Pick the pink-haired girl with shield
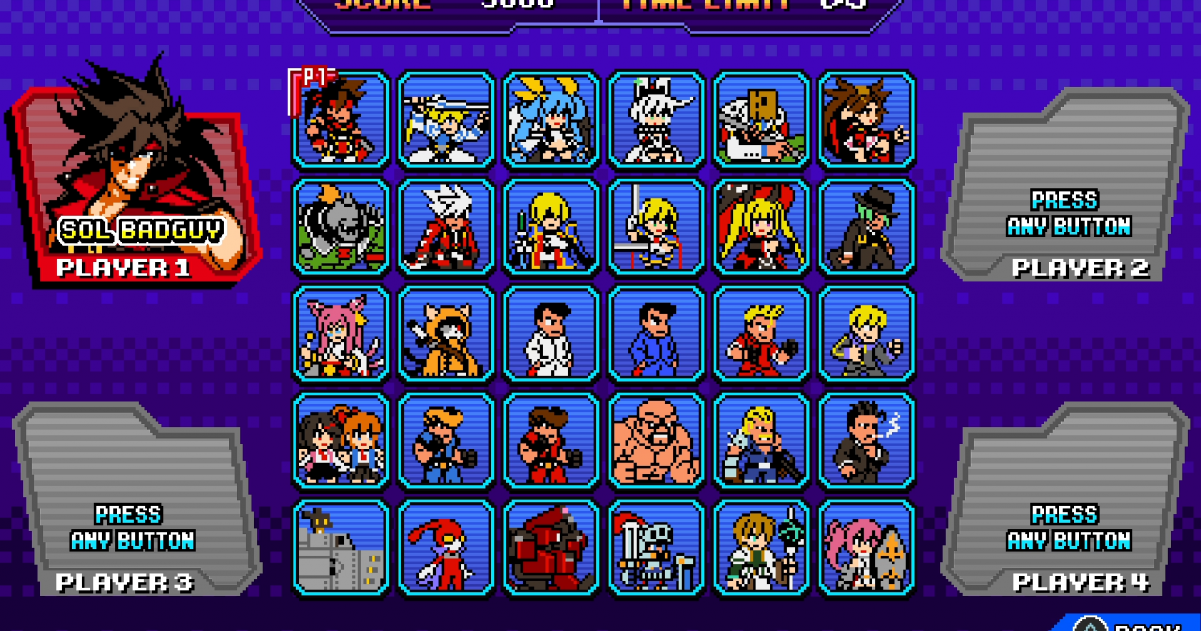The width and height of the screenshot is (1201, 631). point(866,548)
